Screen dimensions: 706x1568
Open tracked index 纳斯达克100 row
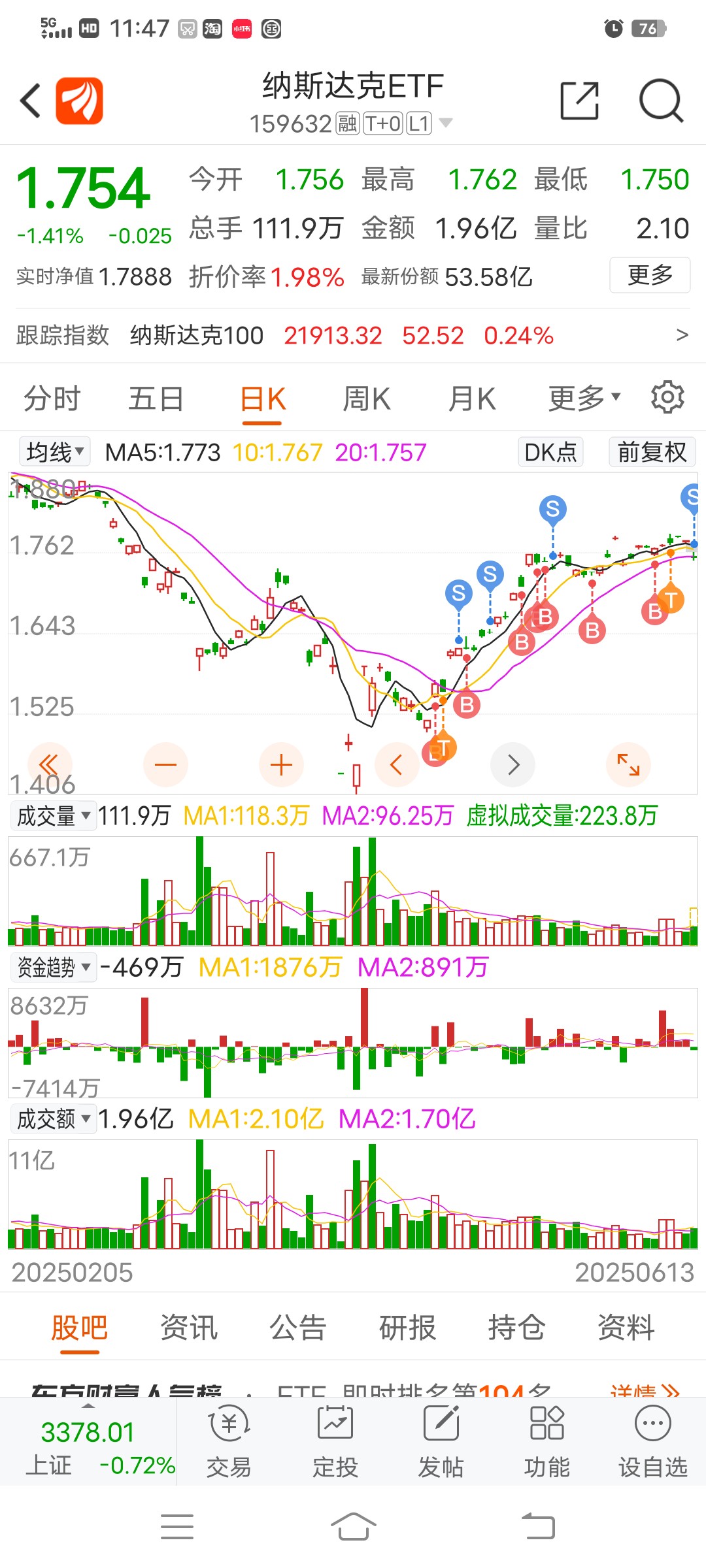pos(353,336)
